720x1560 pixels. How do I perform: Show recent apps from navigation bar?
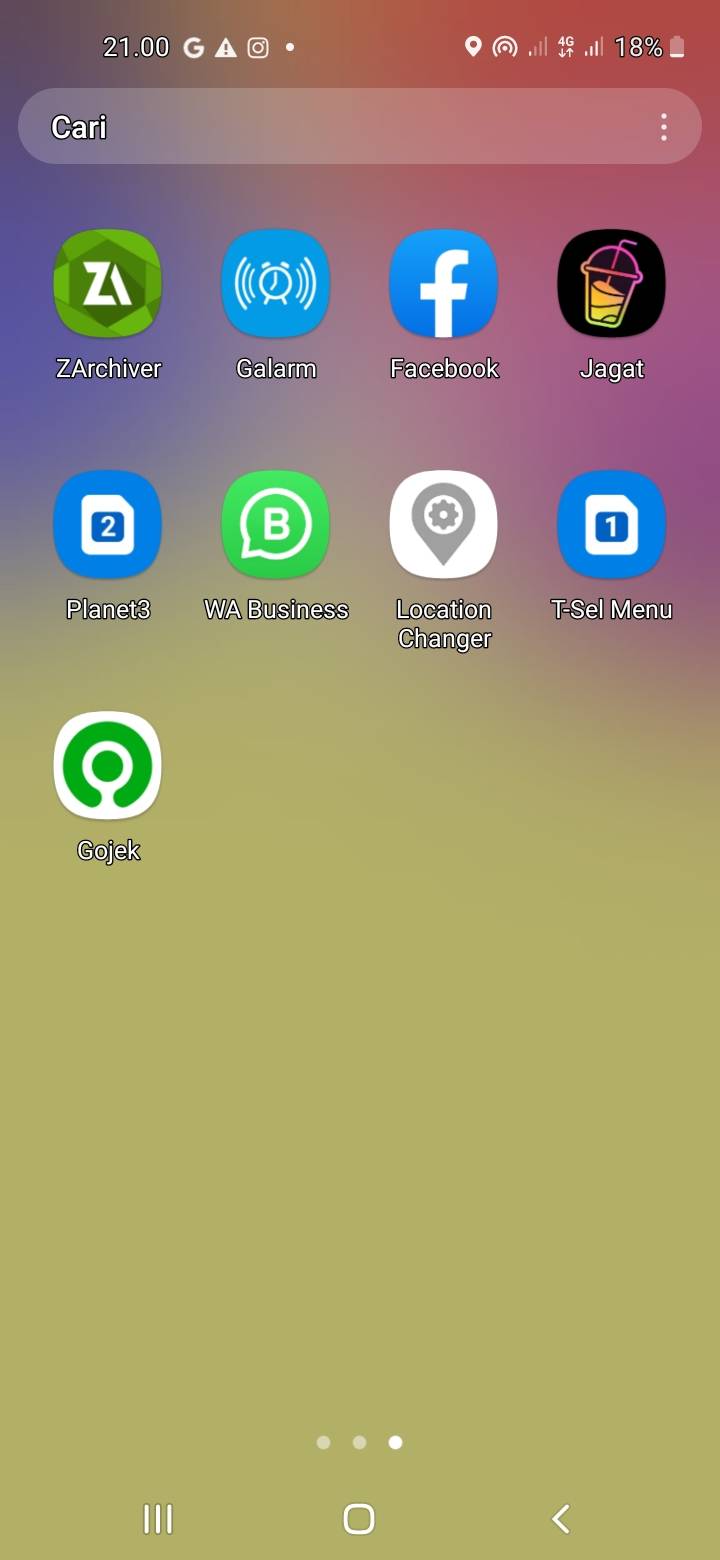[158, 1519]
